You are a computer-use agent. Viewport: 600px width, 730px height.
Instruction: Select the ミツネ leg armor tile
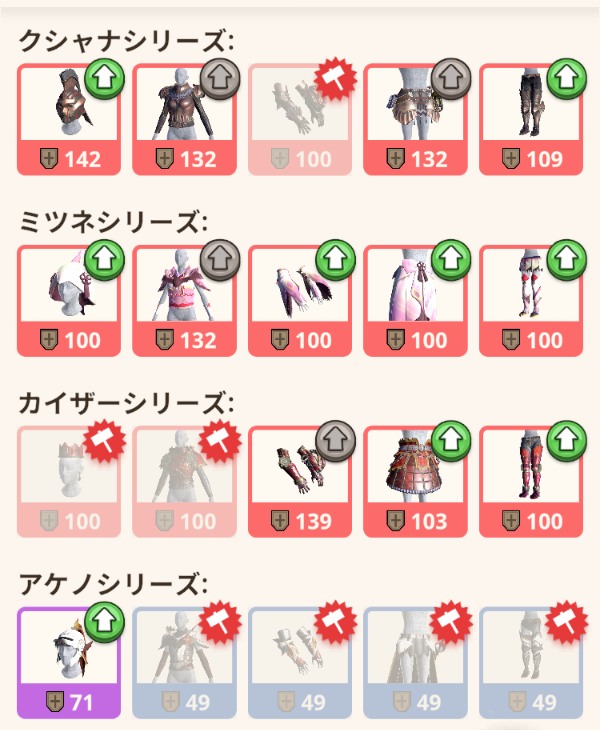(x=530, y=301)
